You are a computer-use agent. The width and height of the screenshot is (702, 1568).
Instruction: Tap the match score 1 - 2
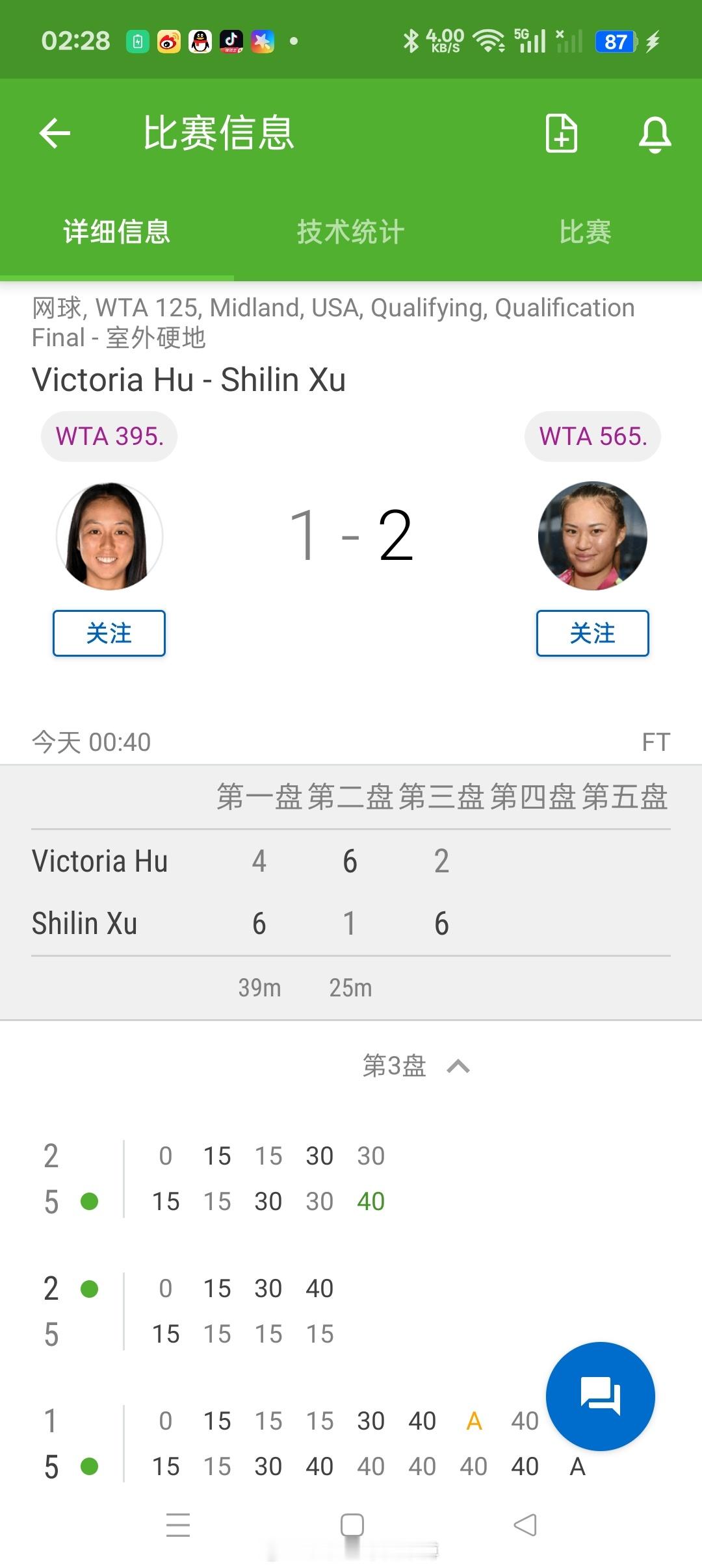point(351,537)
